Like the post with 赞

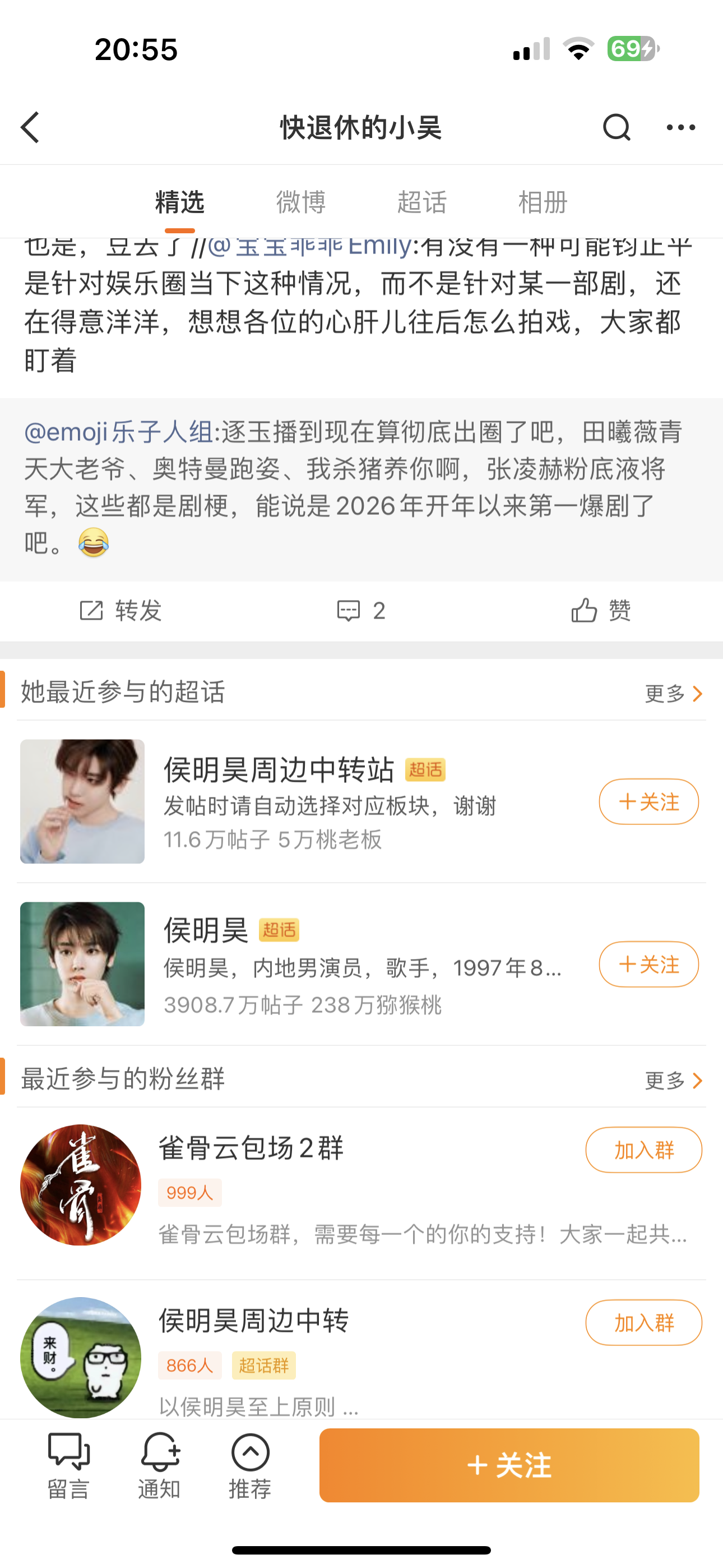pos(601,611)
